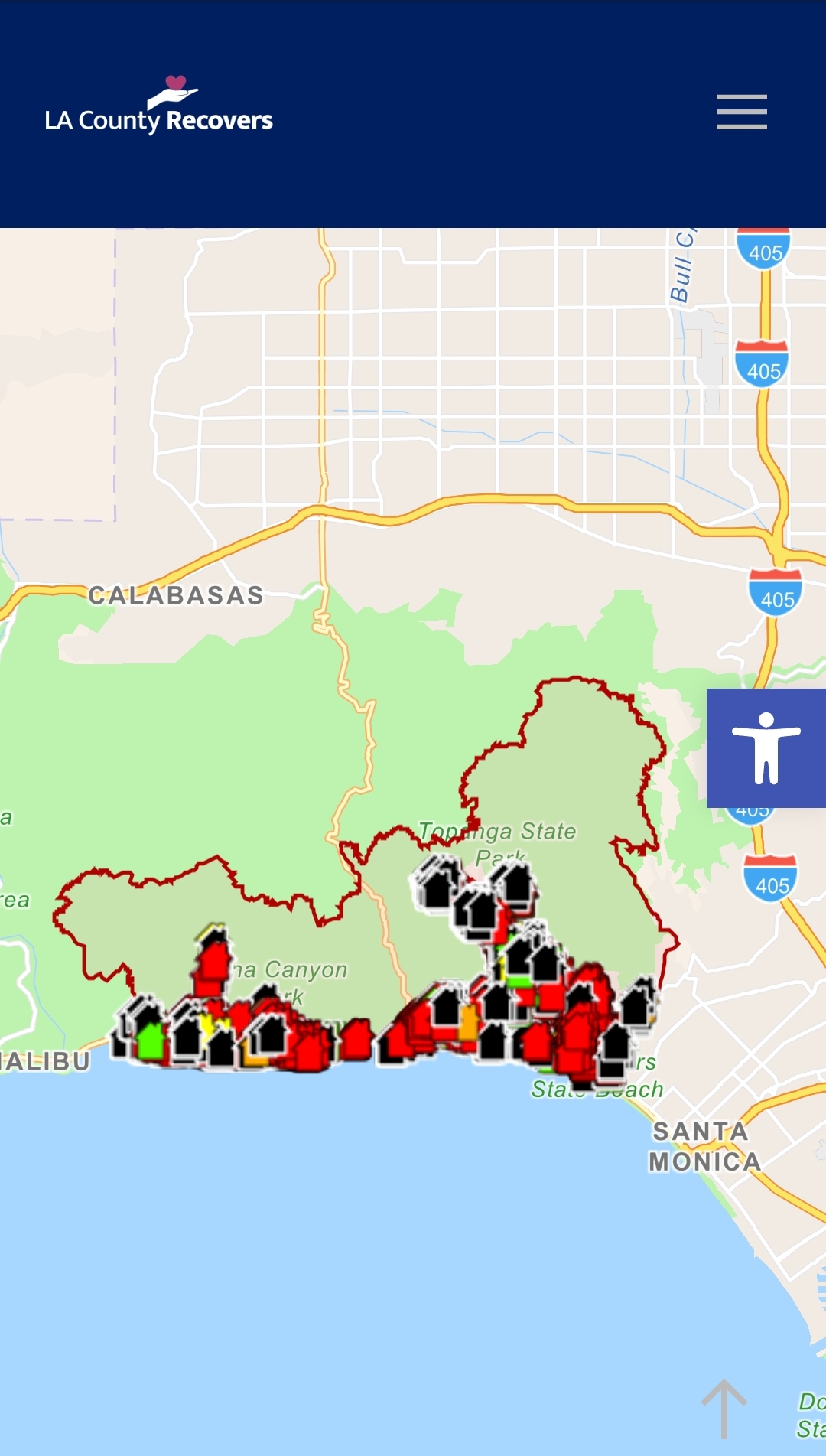Select the green house marker near Malibu
The width and height of the screenshot is (826, 1456).
point(151,1040)
